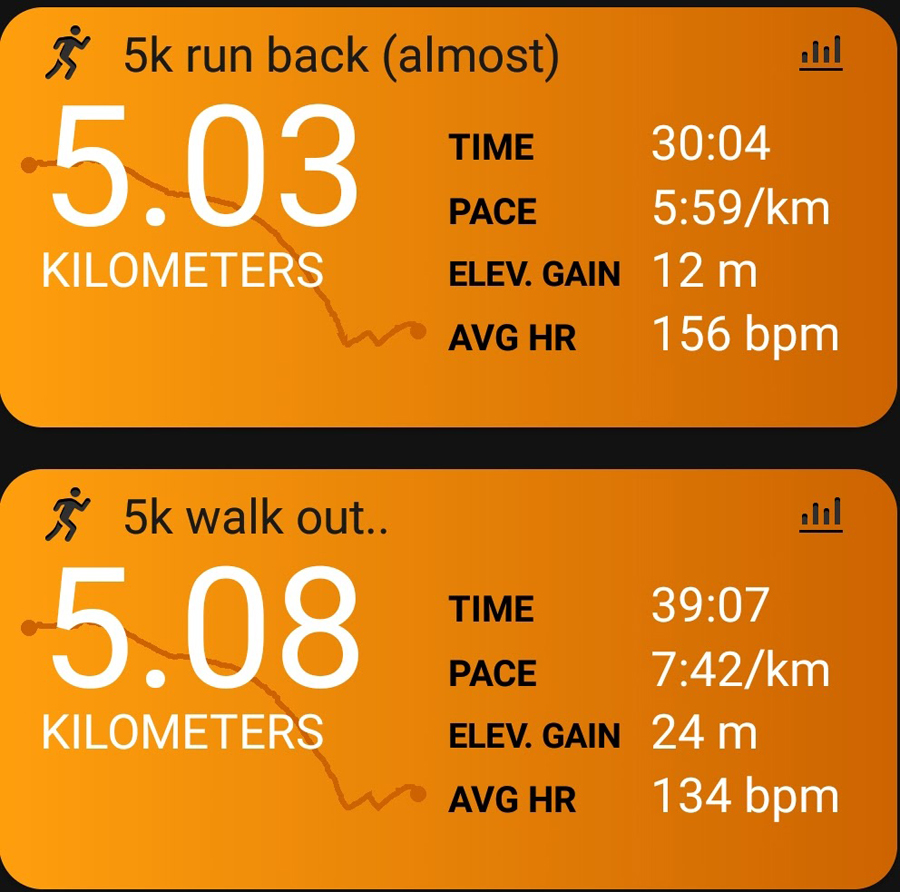Screen dimensions: 900x892
Task: Open the '5k run back (almost)' activity card
Action: point(340,56)
